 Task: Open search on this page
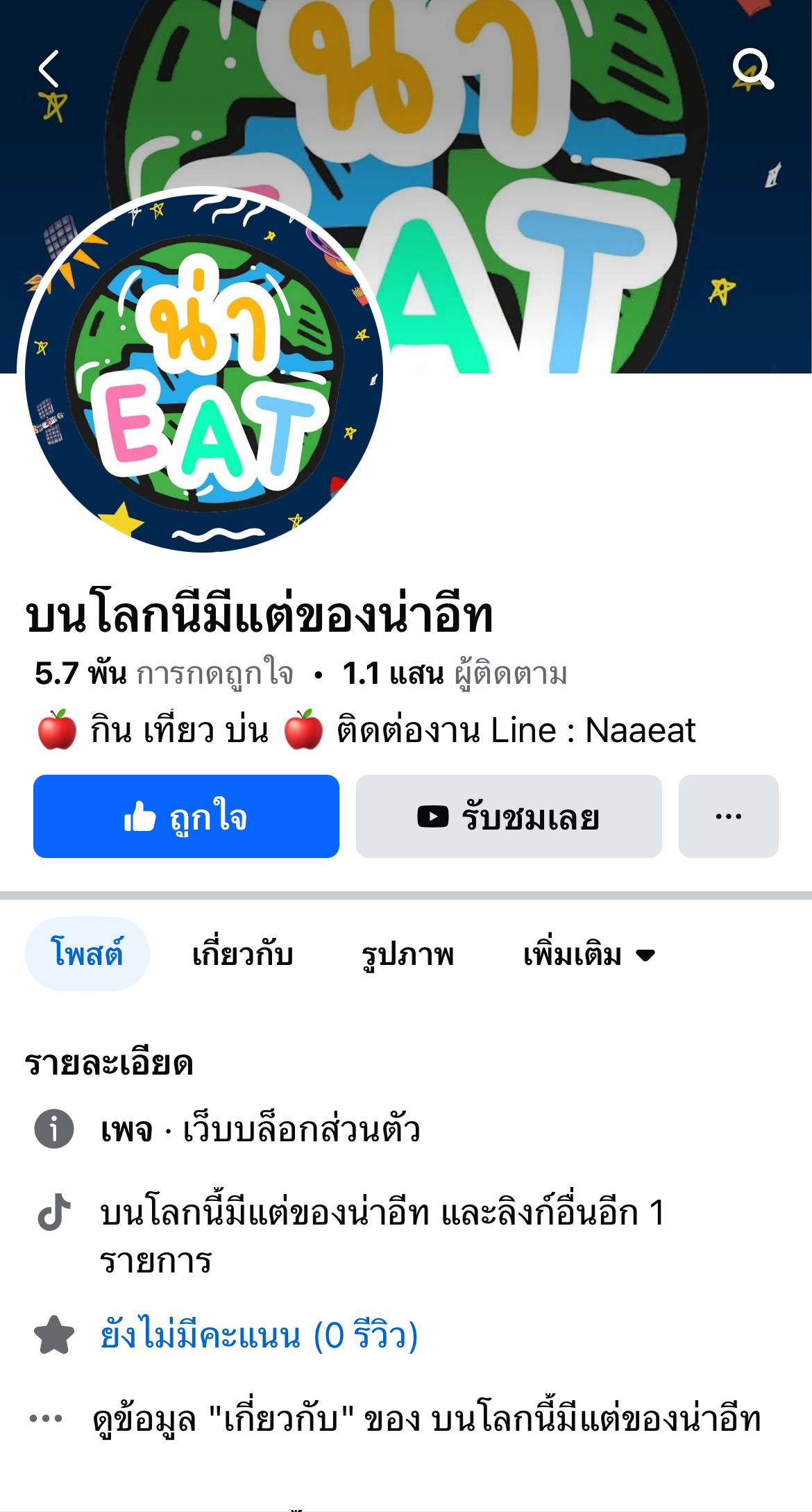tap(752, 69)
